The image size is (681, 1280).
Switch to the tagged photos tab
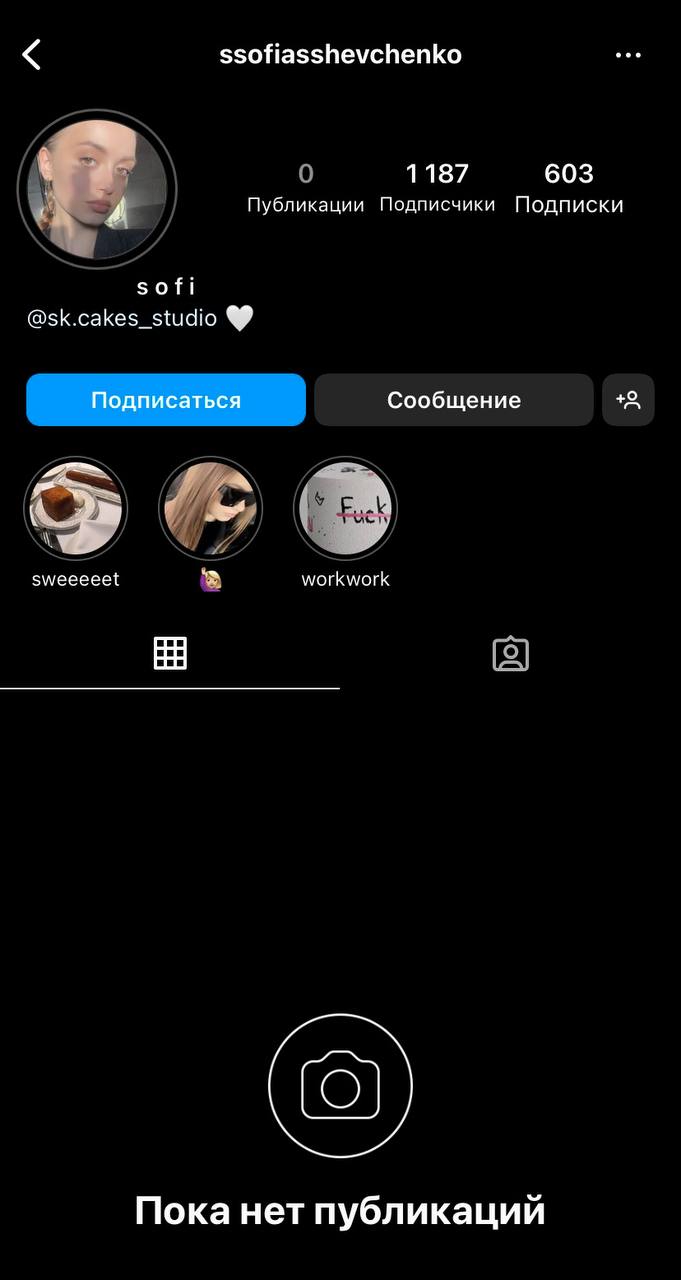[510, 653]
